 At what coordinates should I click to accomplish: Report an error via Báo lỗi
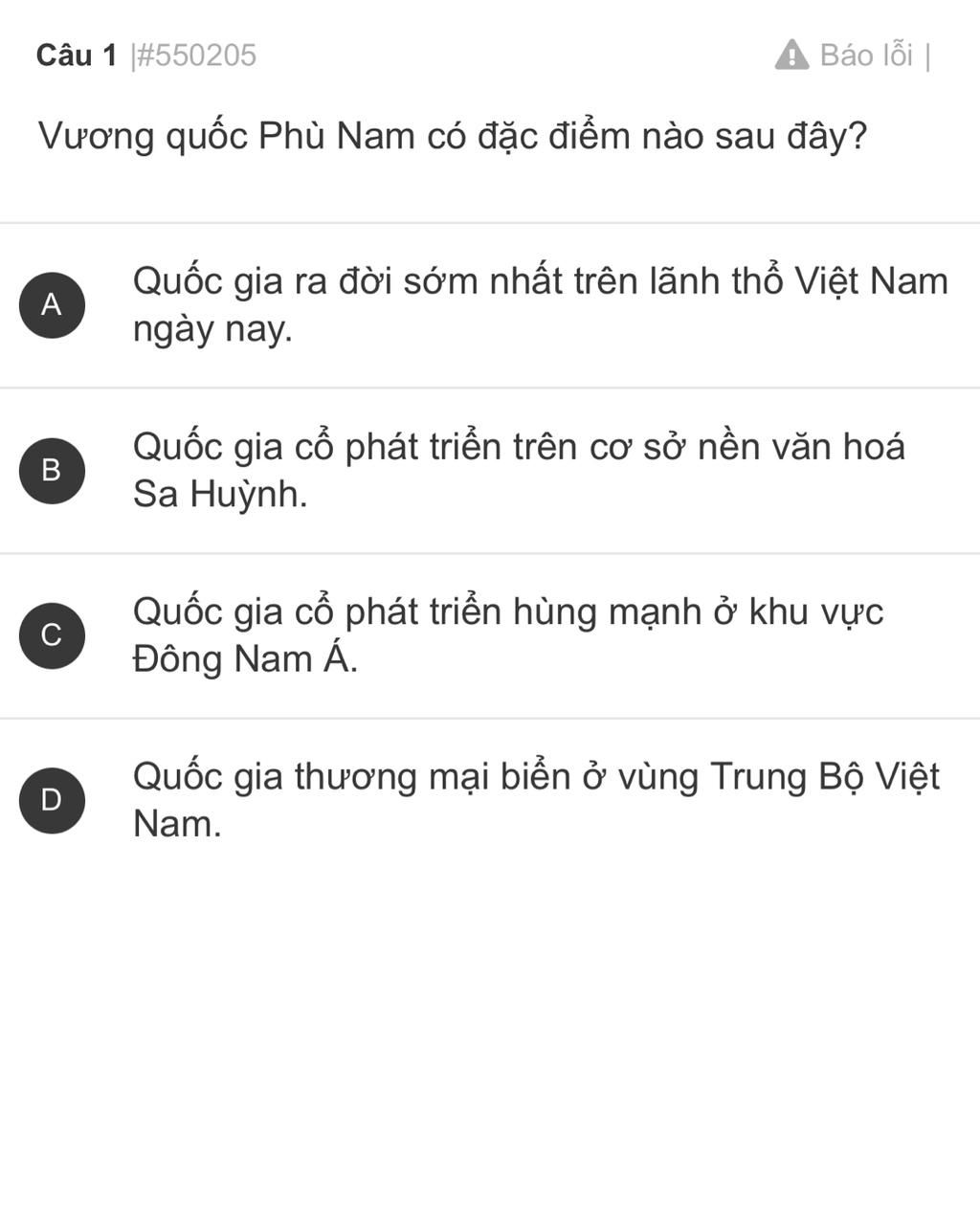pyautogui.click(x=846, y=56)
